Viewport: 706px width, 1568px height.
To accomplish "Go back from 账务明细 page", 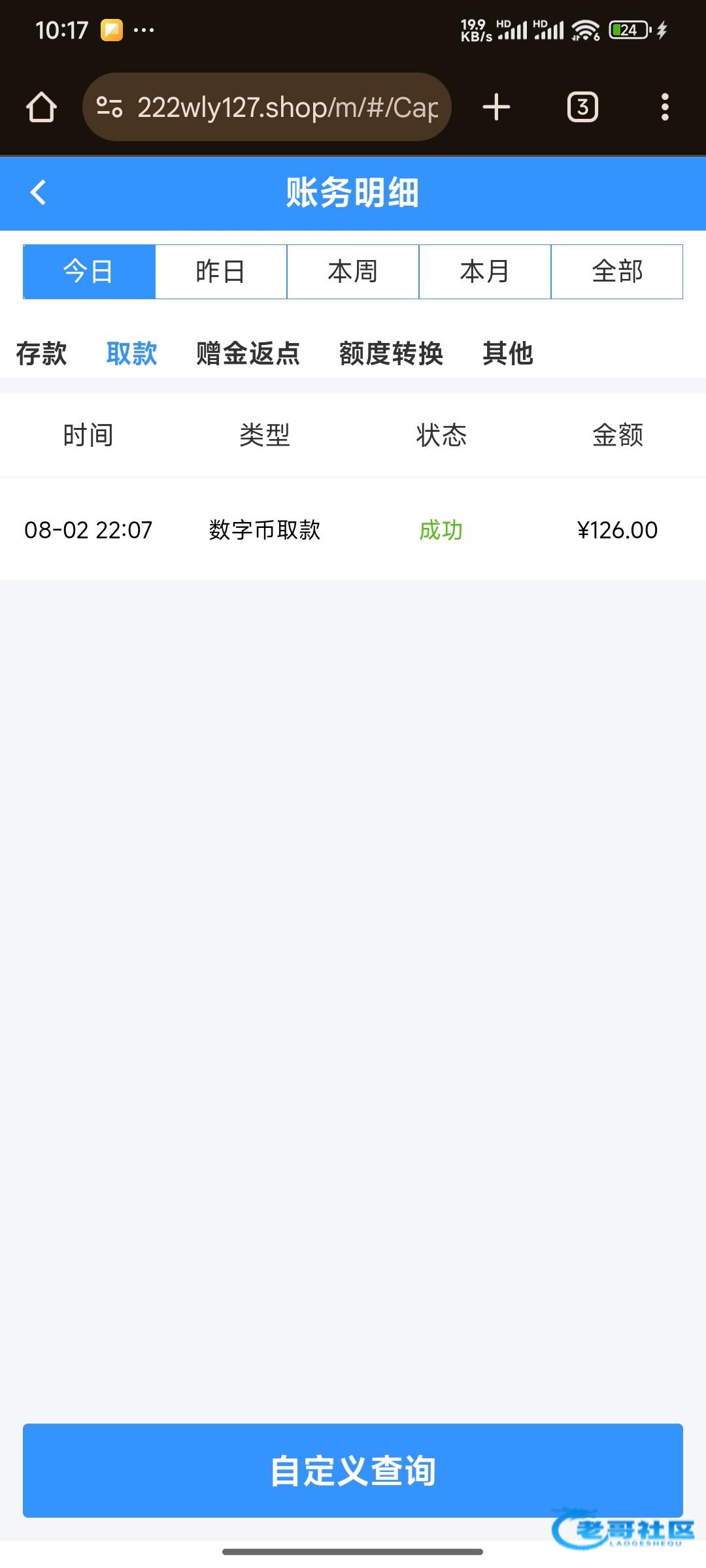I will [39, 193].
